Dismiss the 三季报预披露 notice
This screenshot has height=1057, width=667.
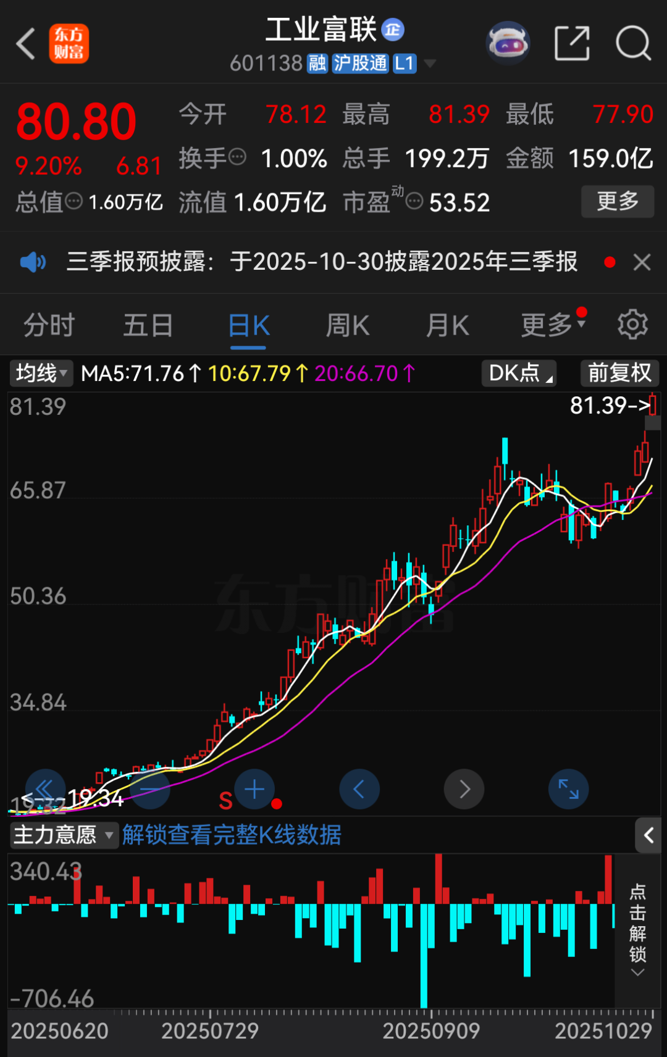coord(642,263)
